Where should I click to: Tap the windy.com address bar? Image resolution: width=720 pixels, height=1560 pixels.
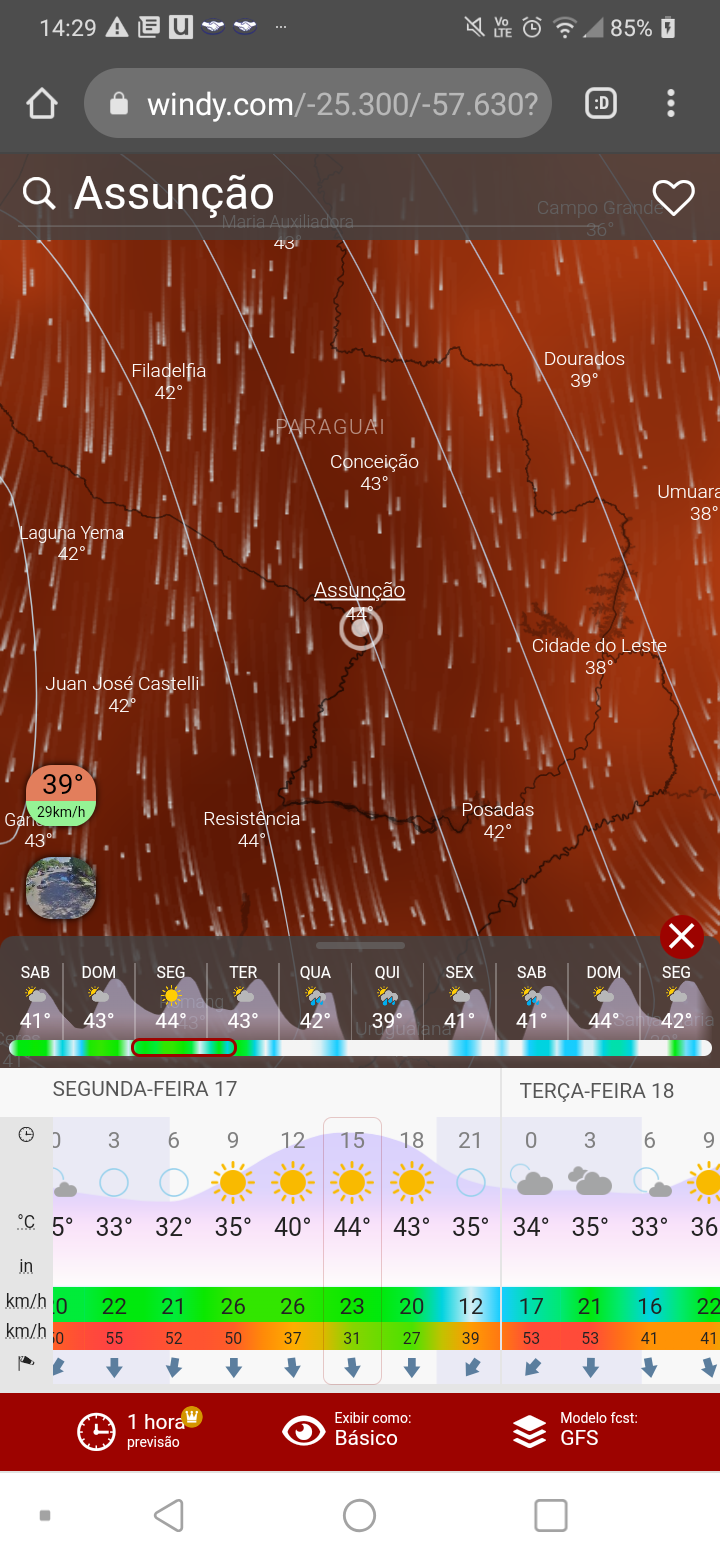(x=318, y=103)
